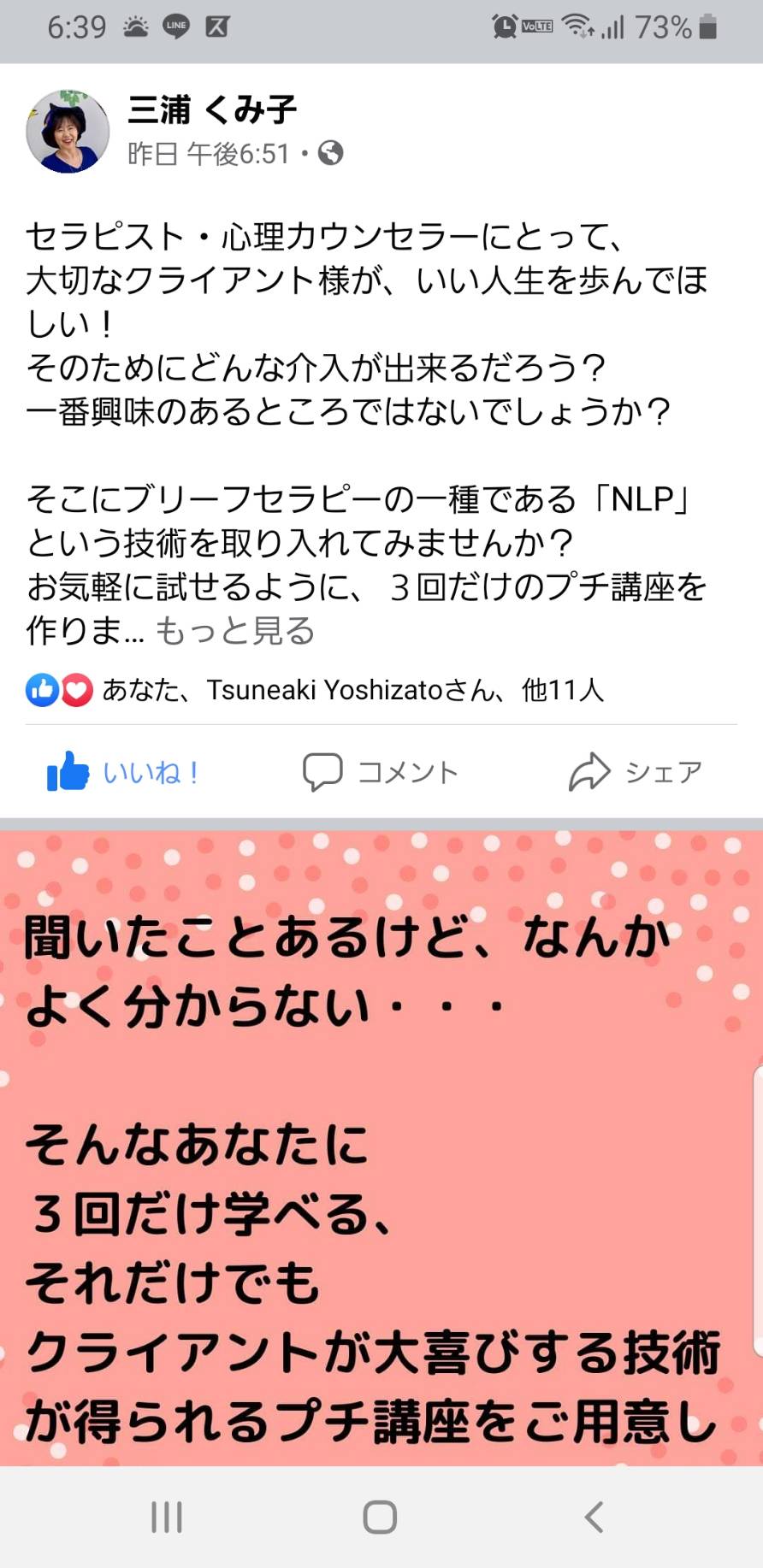Open 三浦 くみ子's profile picture
Image resolution: width=763 pixels, height=1568 pixels.
pyautogui.click(x=68, y=131)
